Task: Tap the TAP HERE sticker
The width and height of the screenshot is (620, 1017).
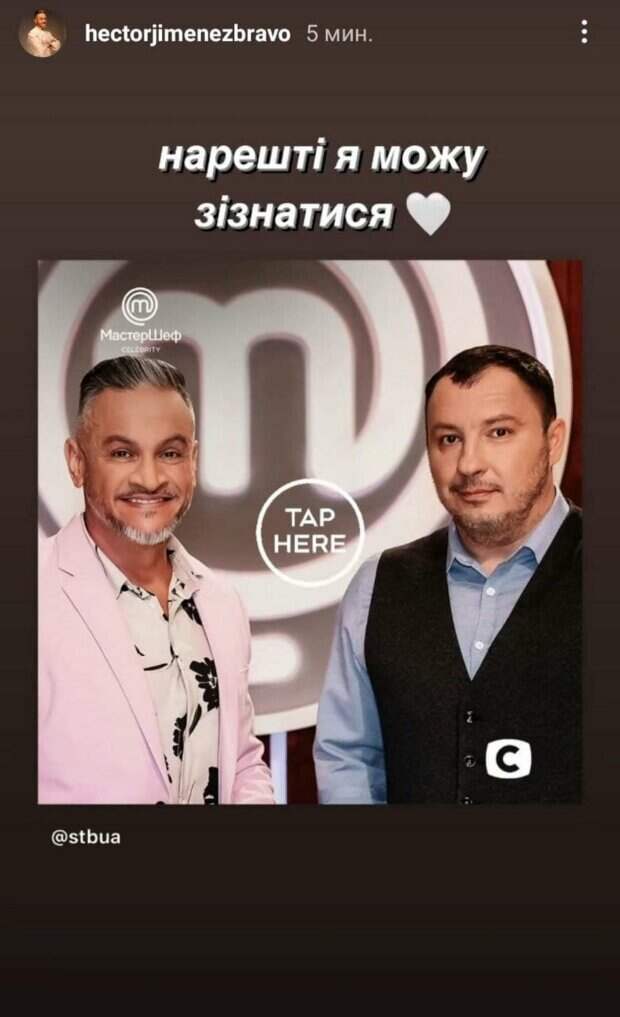Action: (x=310, y=531)
